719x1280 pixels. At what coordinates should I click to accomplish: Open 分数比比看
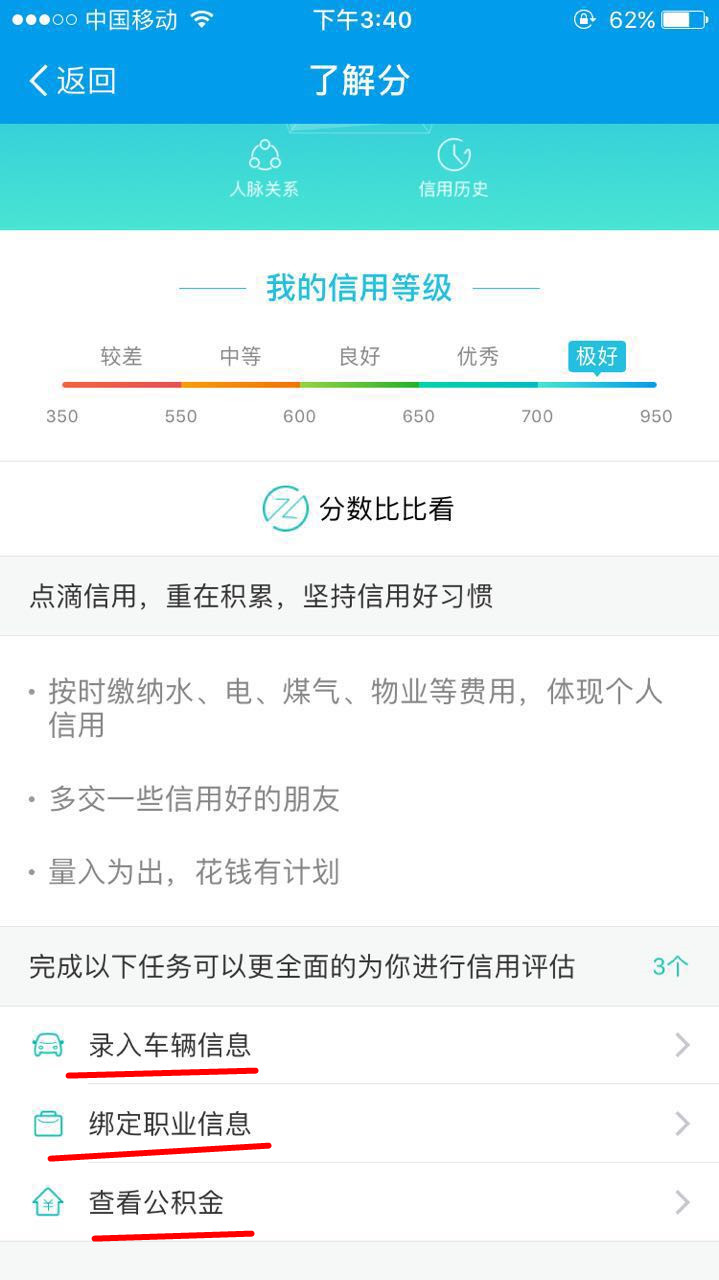pyautogui.click(x=359, y=509)
